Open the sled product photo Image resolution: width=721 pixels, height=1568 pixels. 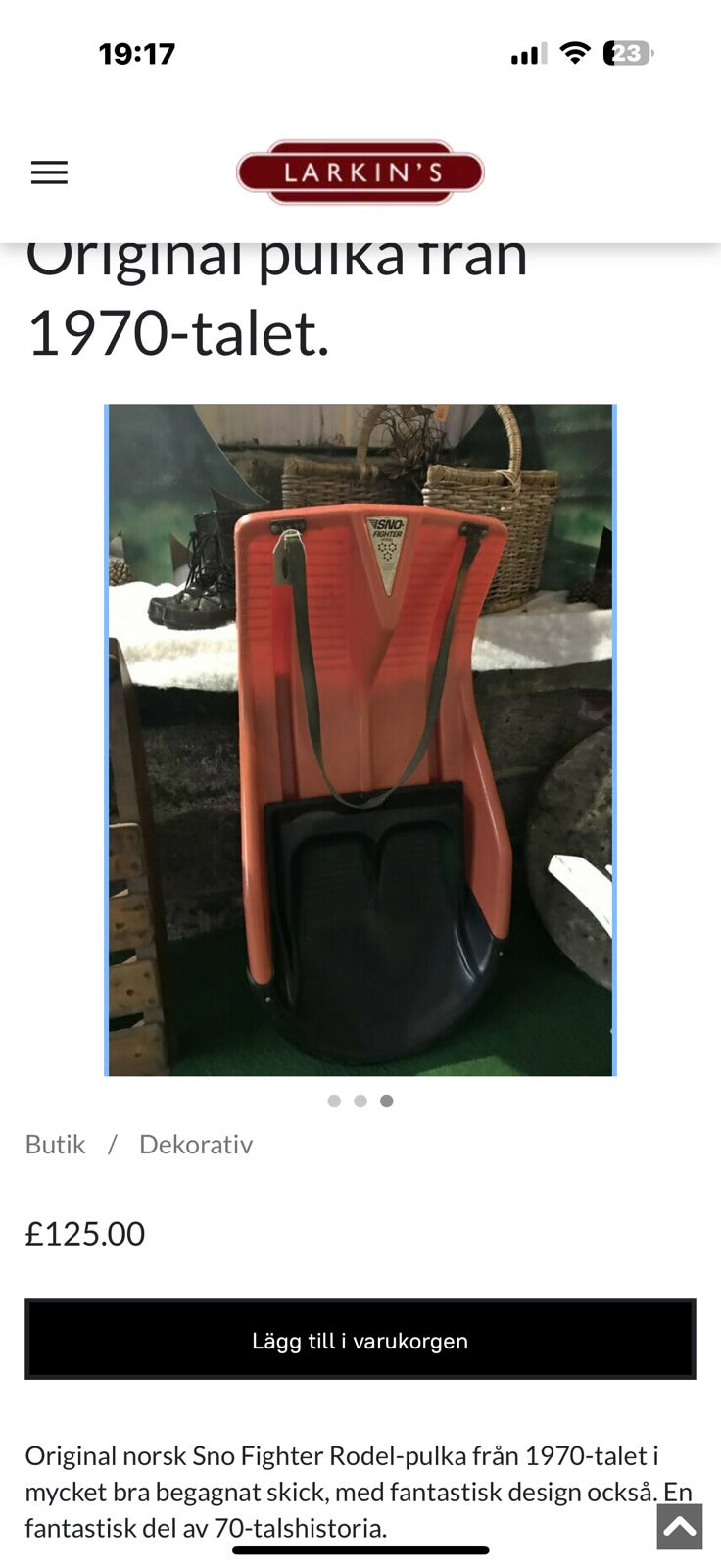coord(360,740)
